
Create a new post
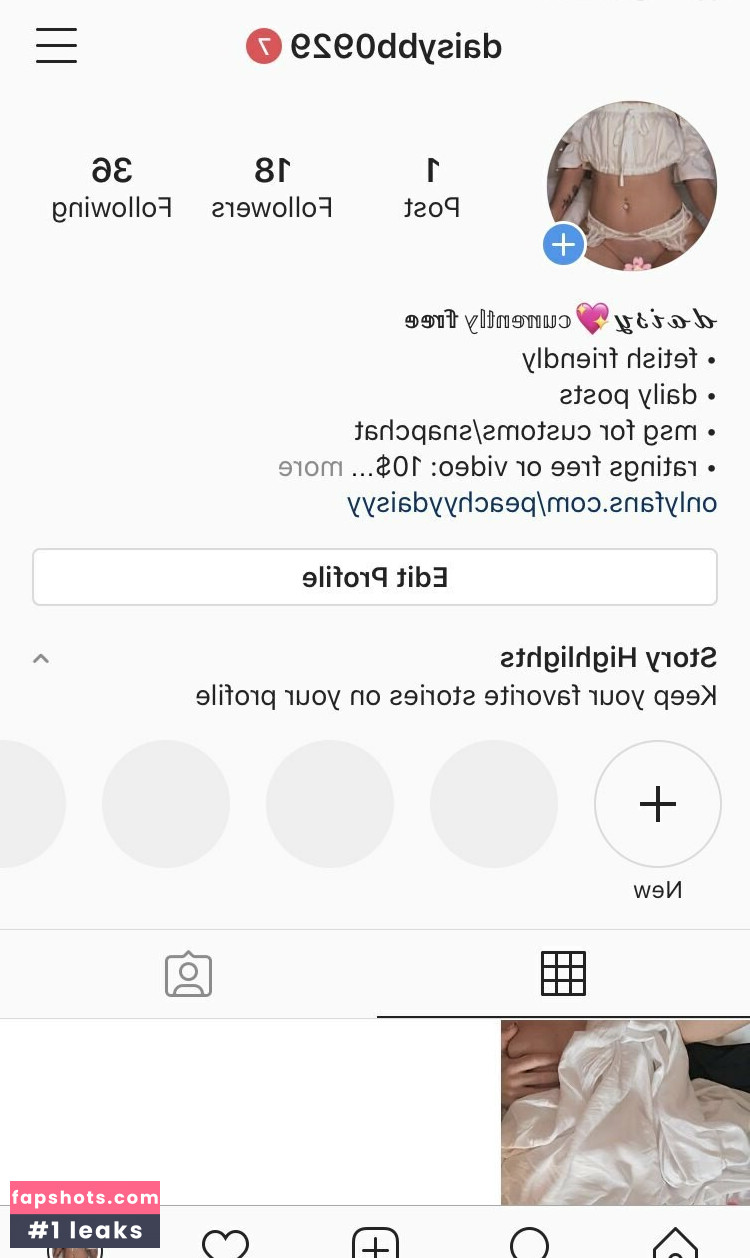pyautogui.click(x=376, y=1242)
